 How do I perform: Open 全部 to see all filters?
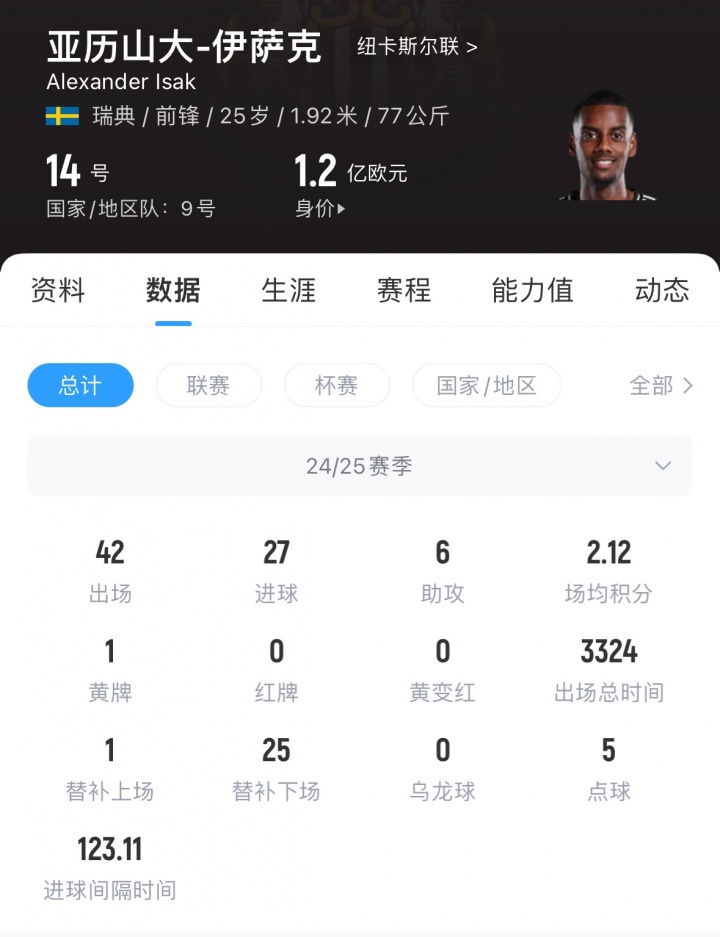click(660, 385)
